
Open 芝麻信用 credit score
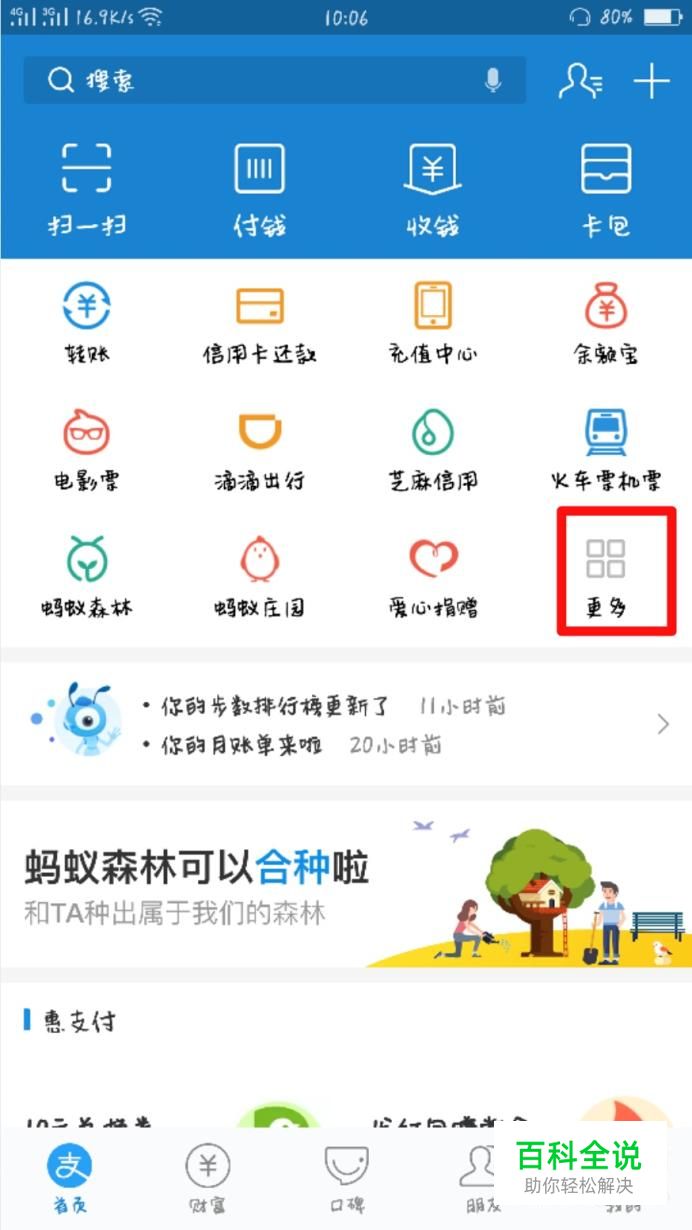pos(432,449)
